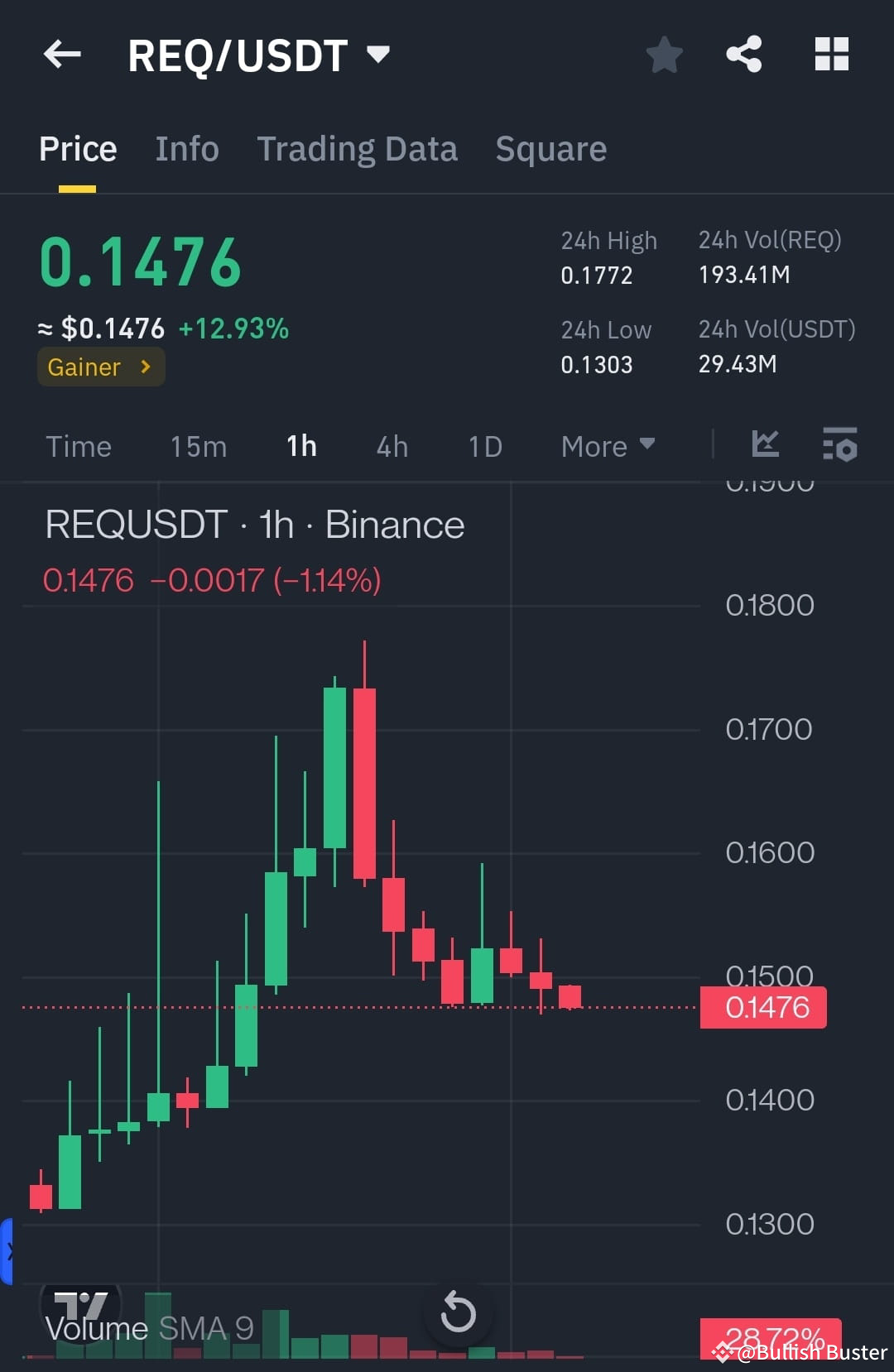Go back using the back arrow
Image resolution: width=894 pixels, height=1372 pixels.
click(x=61, y=54)
